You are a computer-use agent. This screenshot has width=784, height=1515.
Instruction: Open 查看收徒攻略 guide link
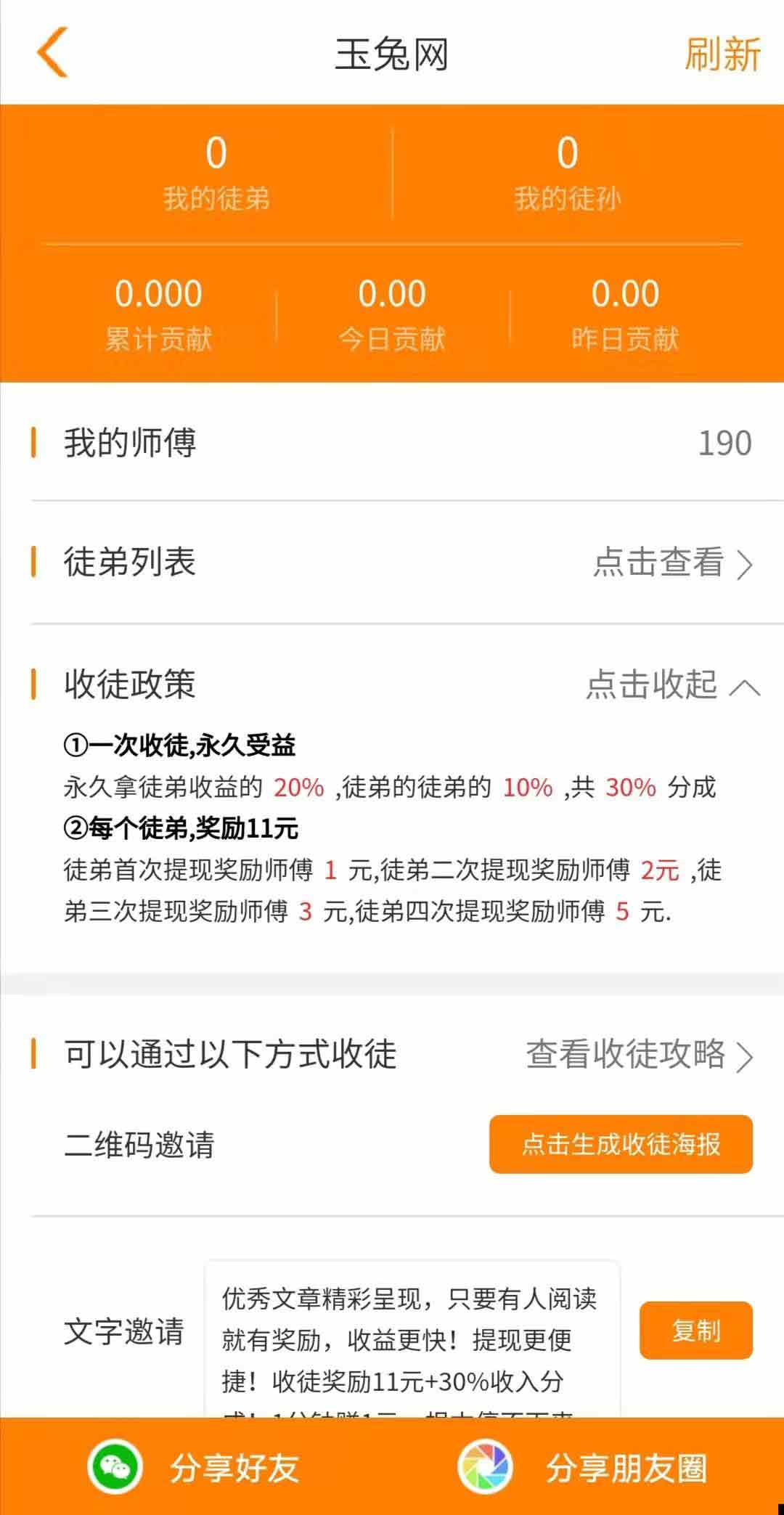(640, 1055)
